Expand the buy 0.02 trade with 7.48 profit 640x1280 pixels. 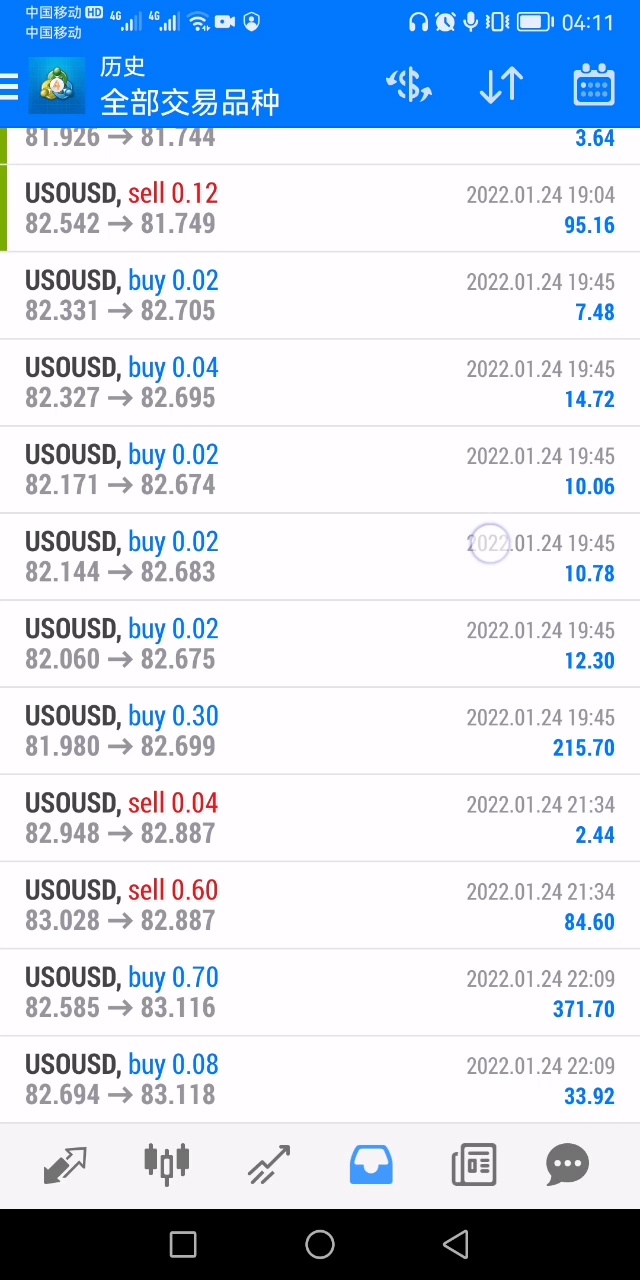320,295
